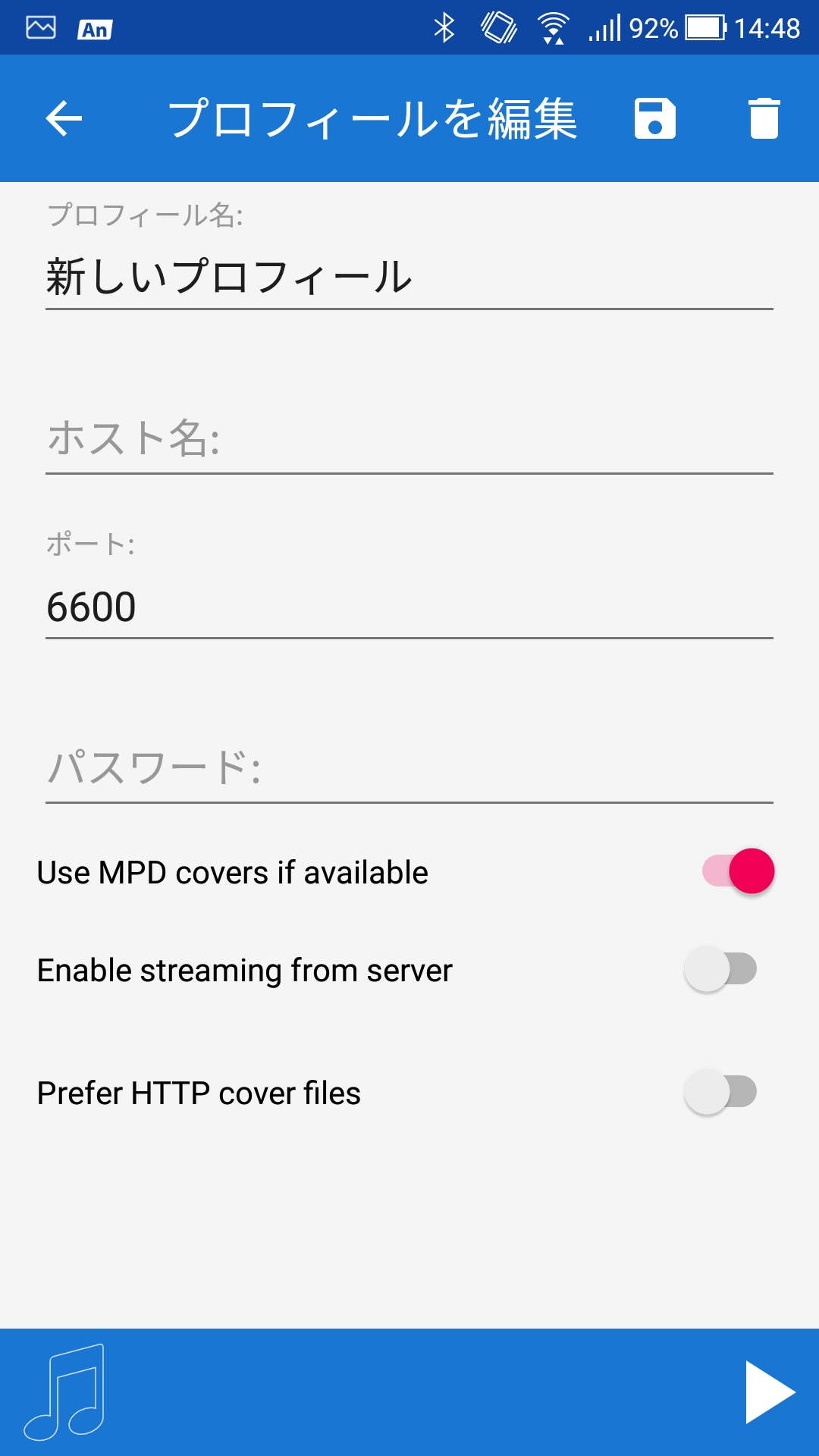Screen dimensions: 819x1456
Task: Edit the profile name field
Action: (x=409, y=278)
